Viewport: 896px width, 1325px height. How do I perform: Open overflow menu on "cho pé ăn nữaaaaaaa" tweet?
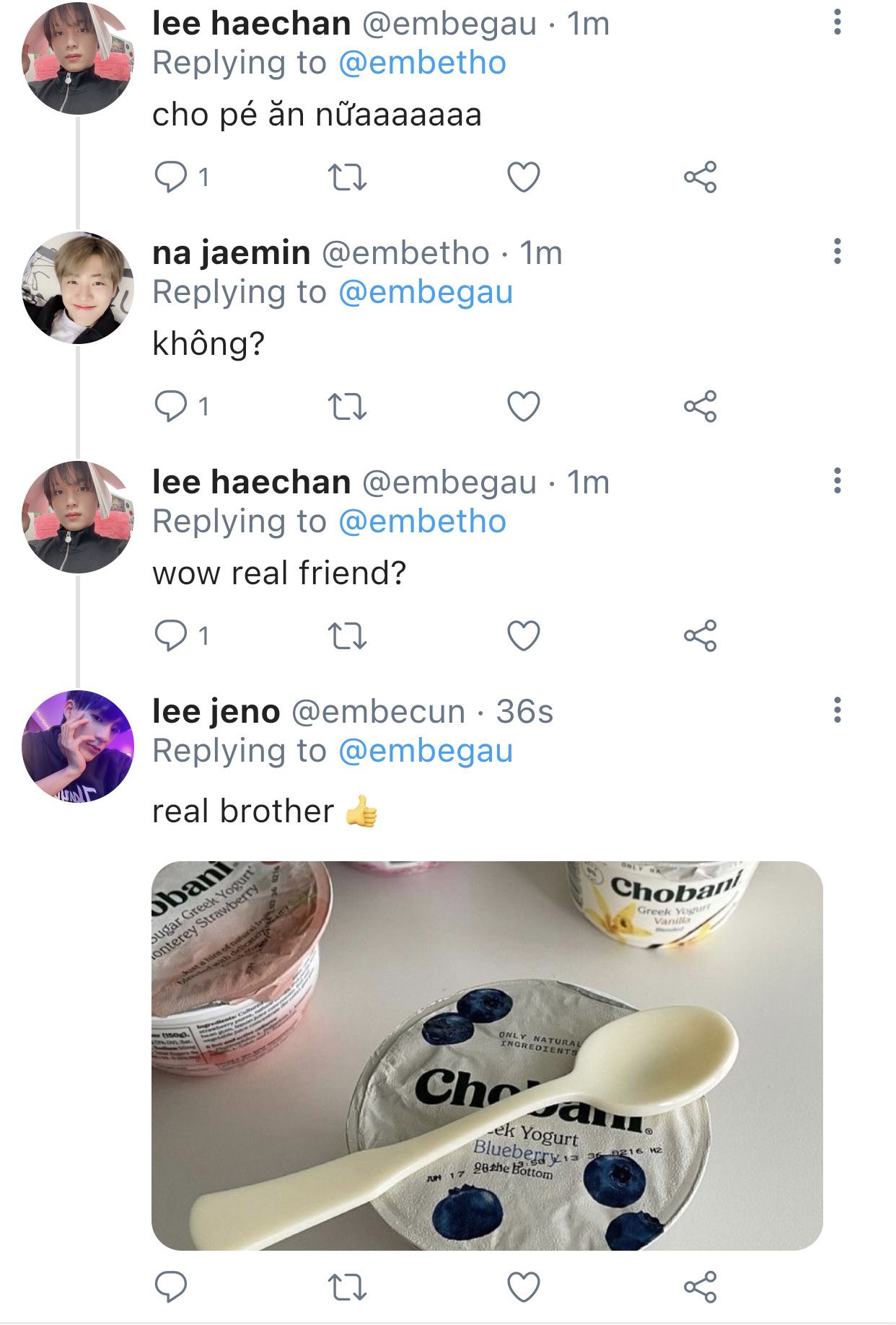(837, 22)
